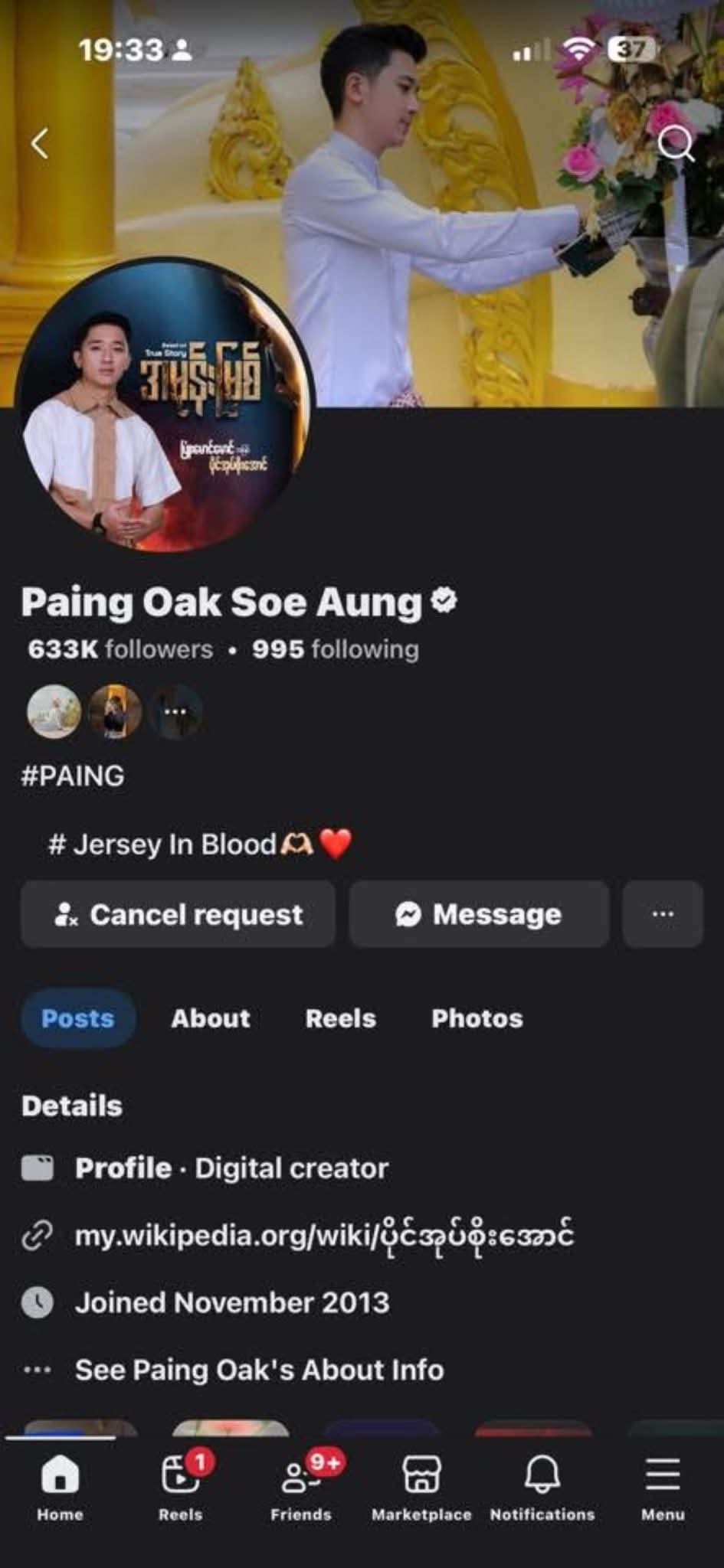Switch to the Photos tab

click(x=477, y=1018)
